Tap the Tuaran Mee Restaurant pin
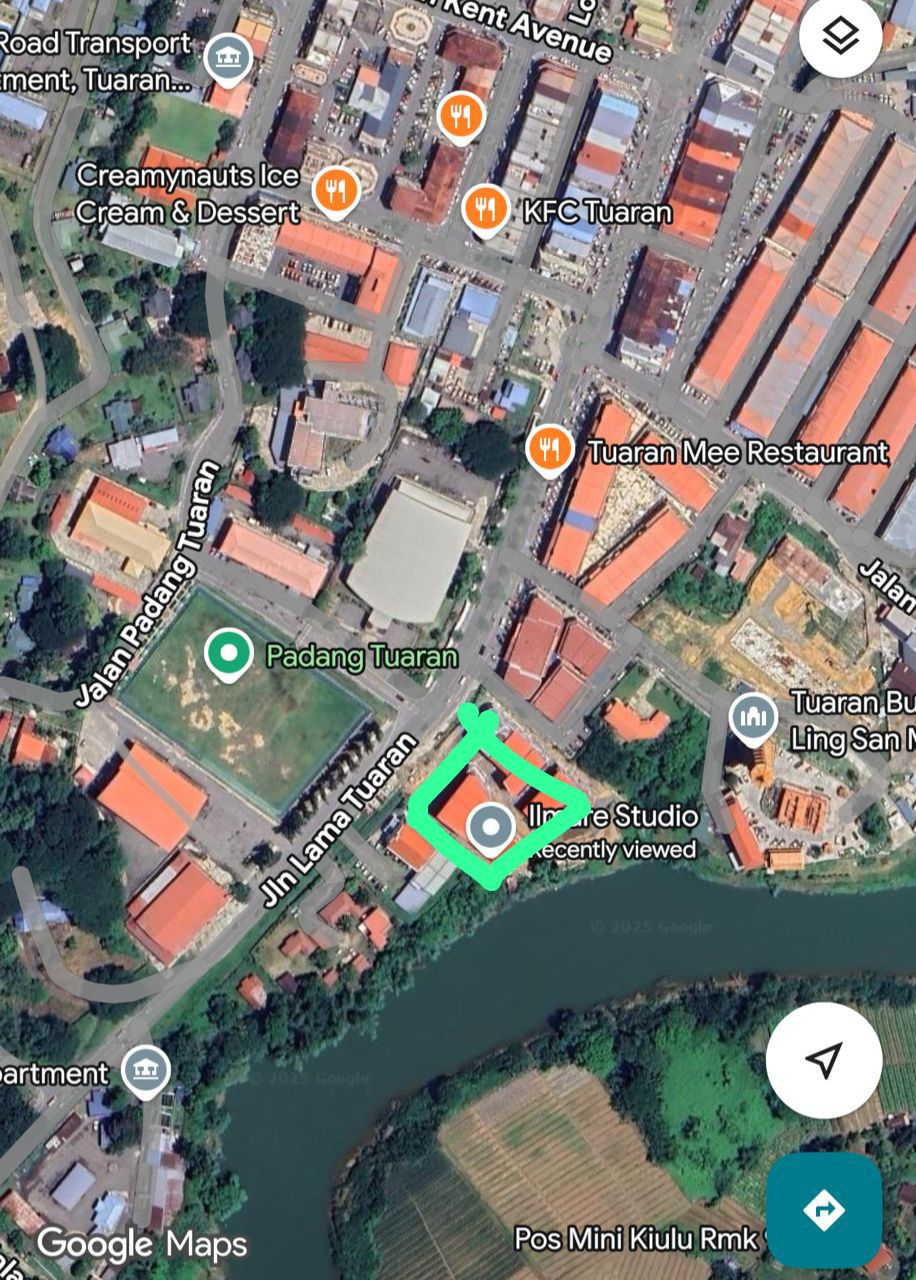The image size is (916, 1280). 549,449
